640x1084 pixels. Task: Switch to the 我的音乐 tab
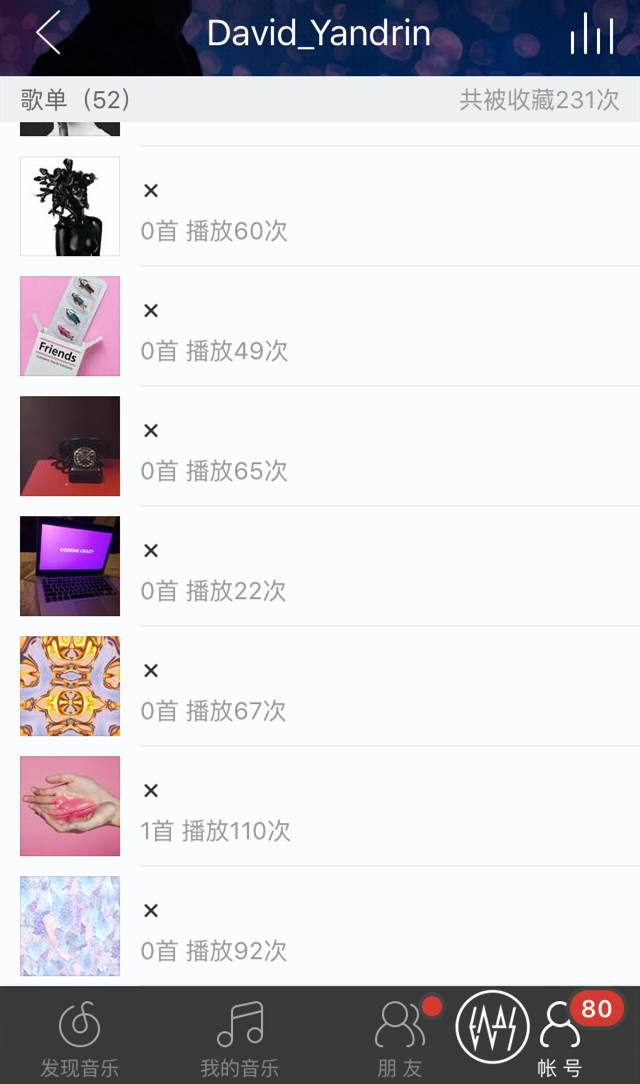pyautogui.click(x=240, y=1038)
